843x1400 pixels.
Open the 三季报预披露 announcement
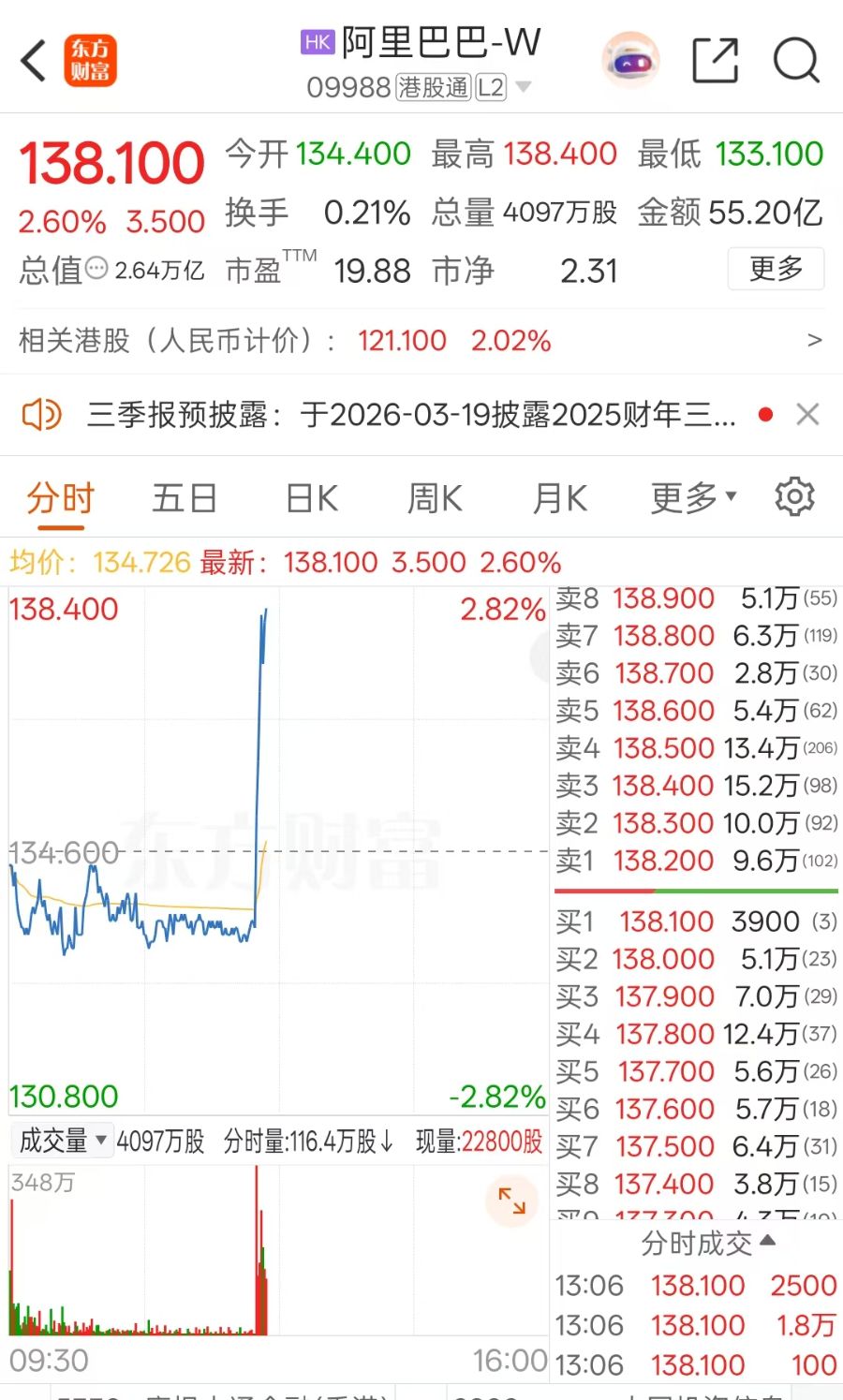[x=410, y=414]
